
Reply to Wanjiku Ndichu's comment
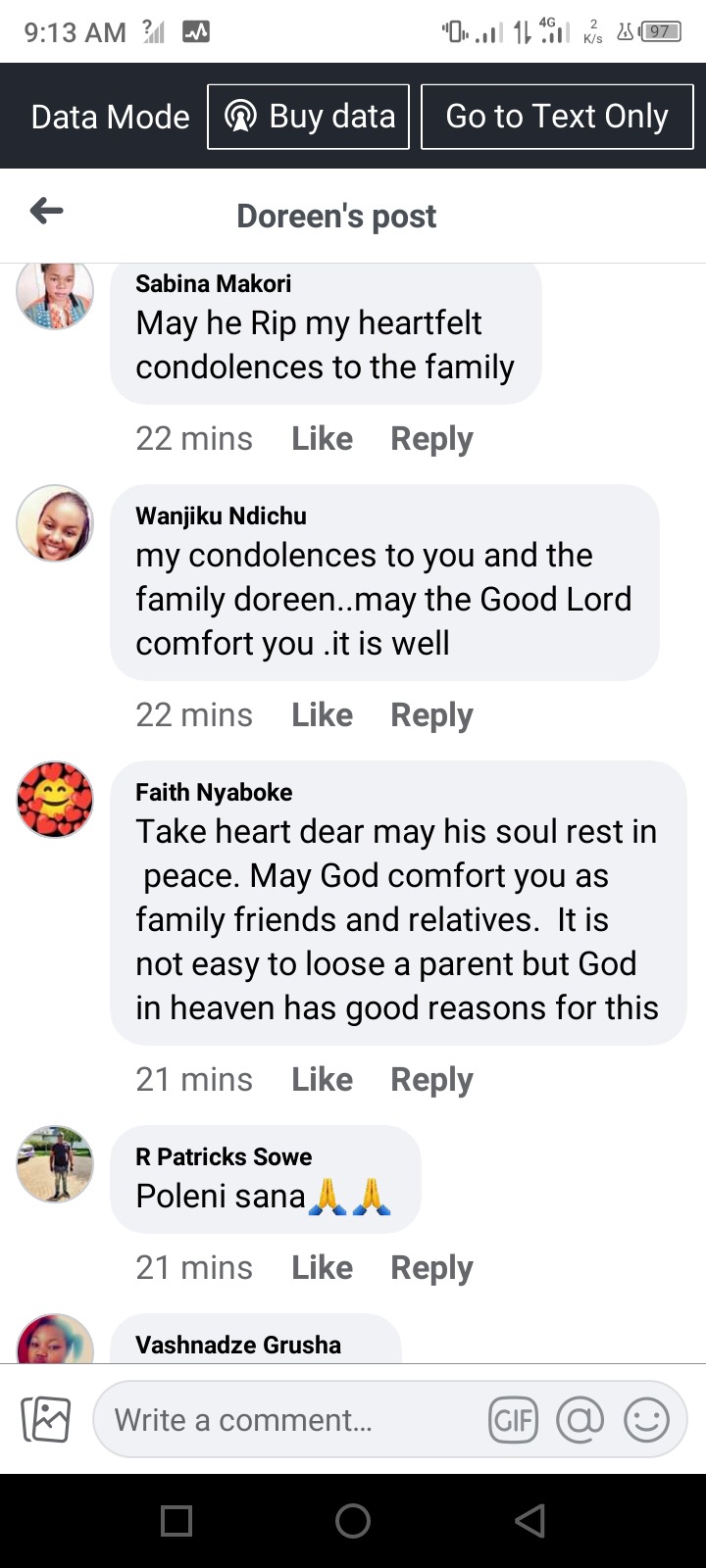click(x=431, y=714)
